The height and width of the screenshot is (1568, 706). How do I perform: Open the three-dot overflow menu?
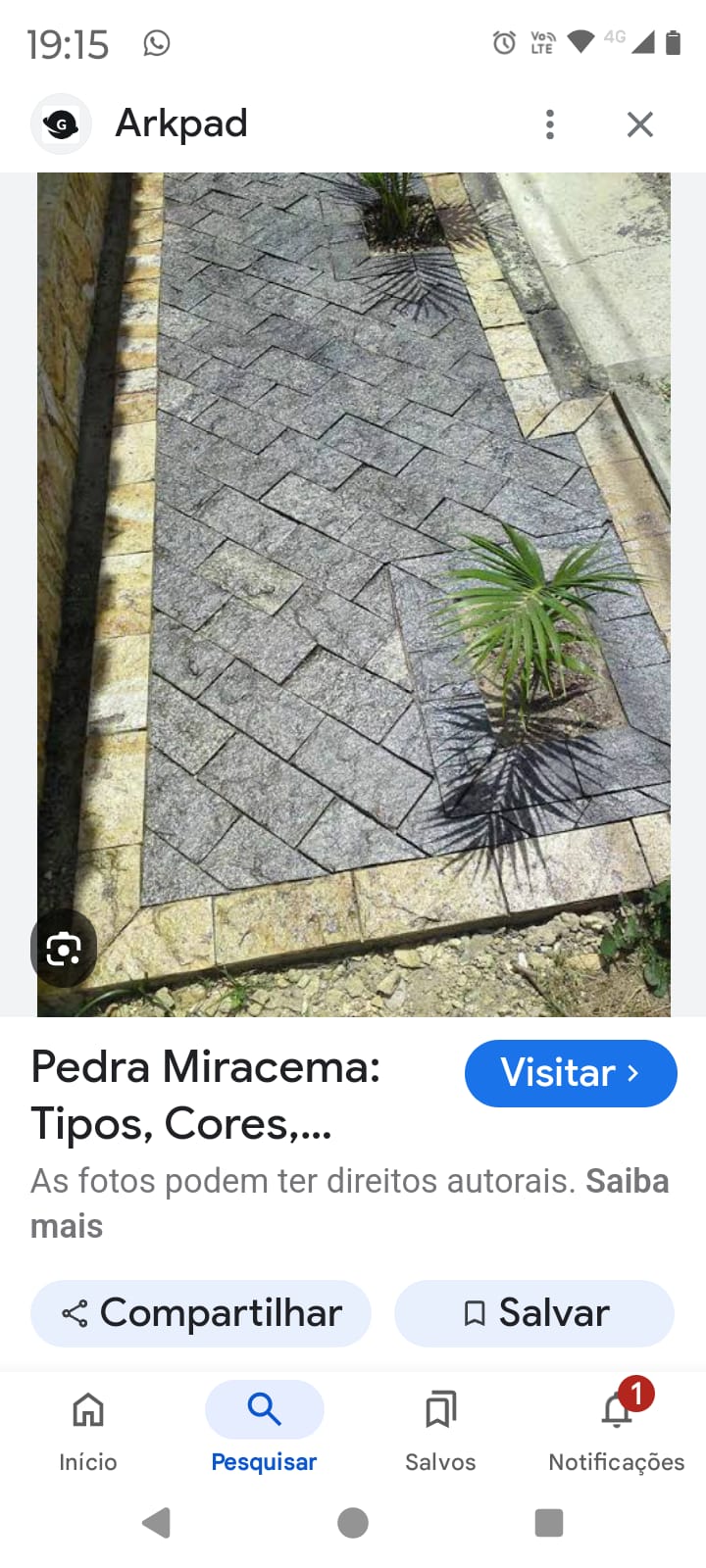click(x=549, y=124)
